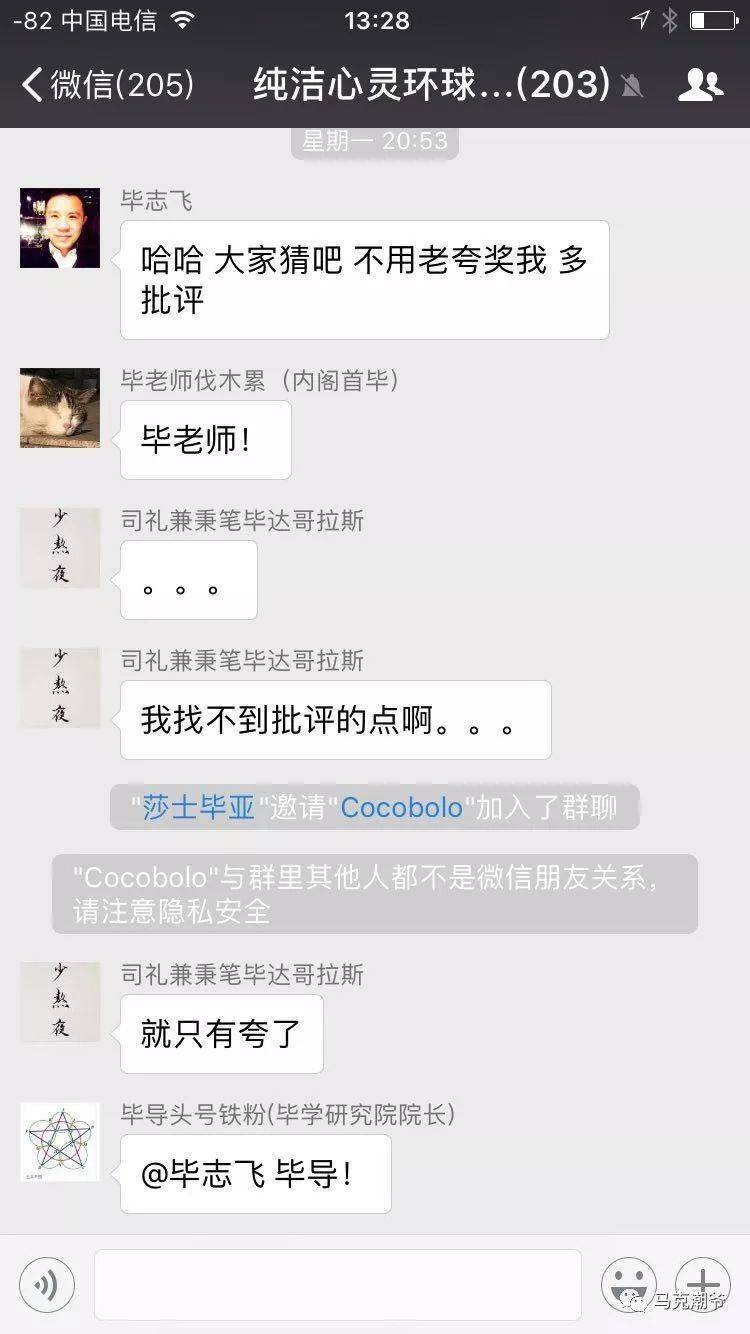Switch to voice message input

[47, 1284]
